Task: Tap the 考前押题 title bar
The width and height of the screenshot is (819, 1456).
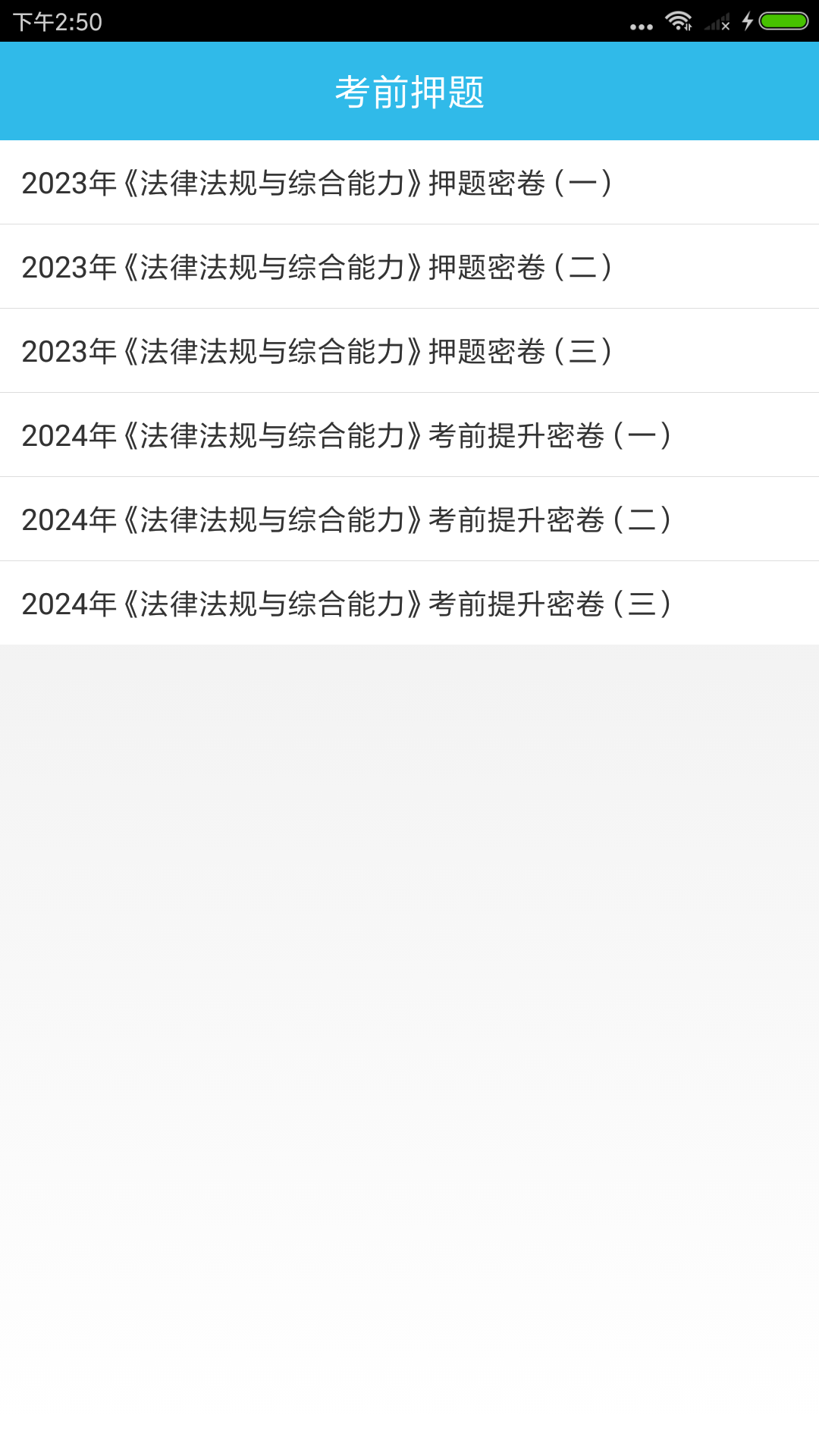Action: 409,89
